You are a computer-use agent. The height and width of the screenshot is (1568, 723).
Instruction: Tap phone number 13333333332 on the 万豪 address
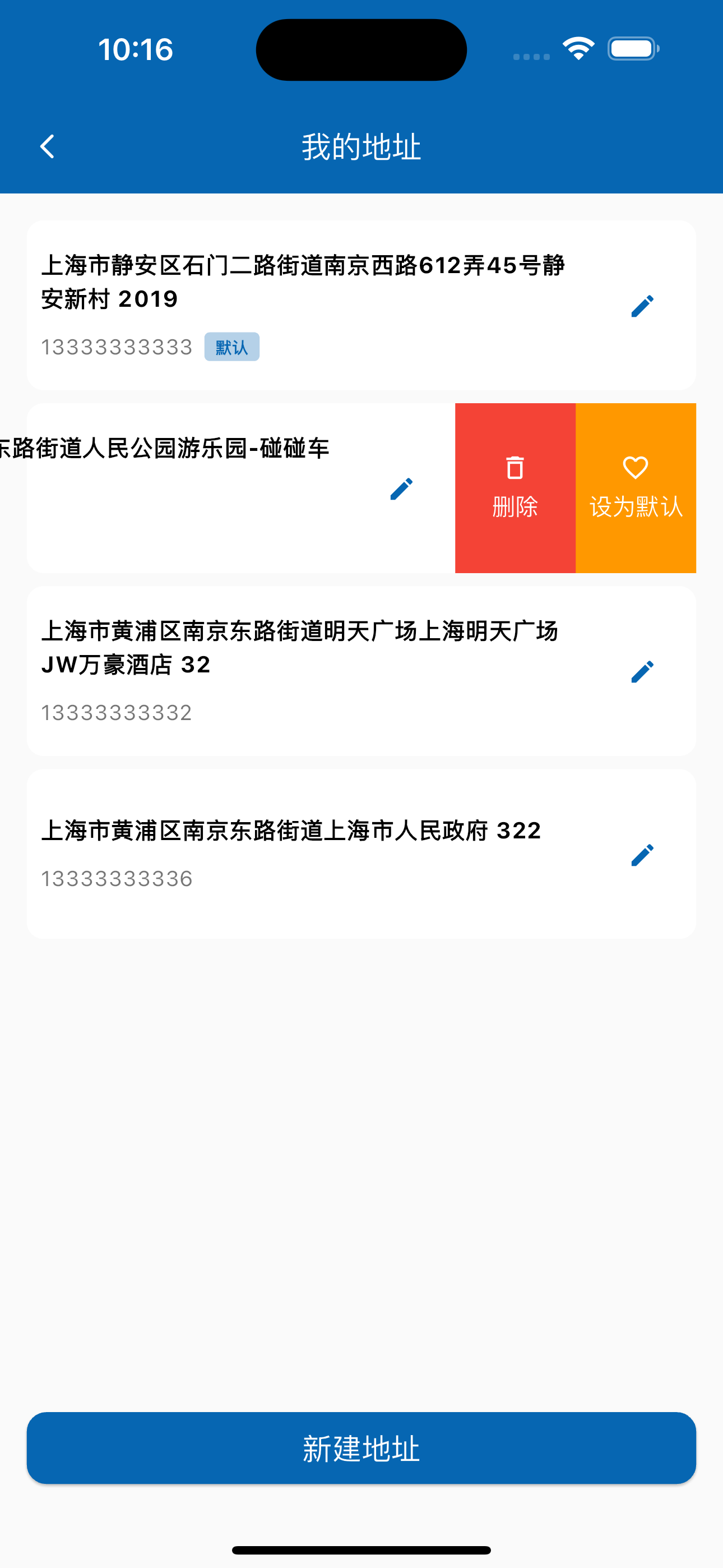click(118, 712)
